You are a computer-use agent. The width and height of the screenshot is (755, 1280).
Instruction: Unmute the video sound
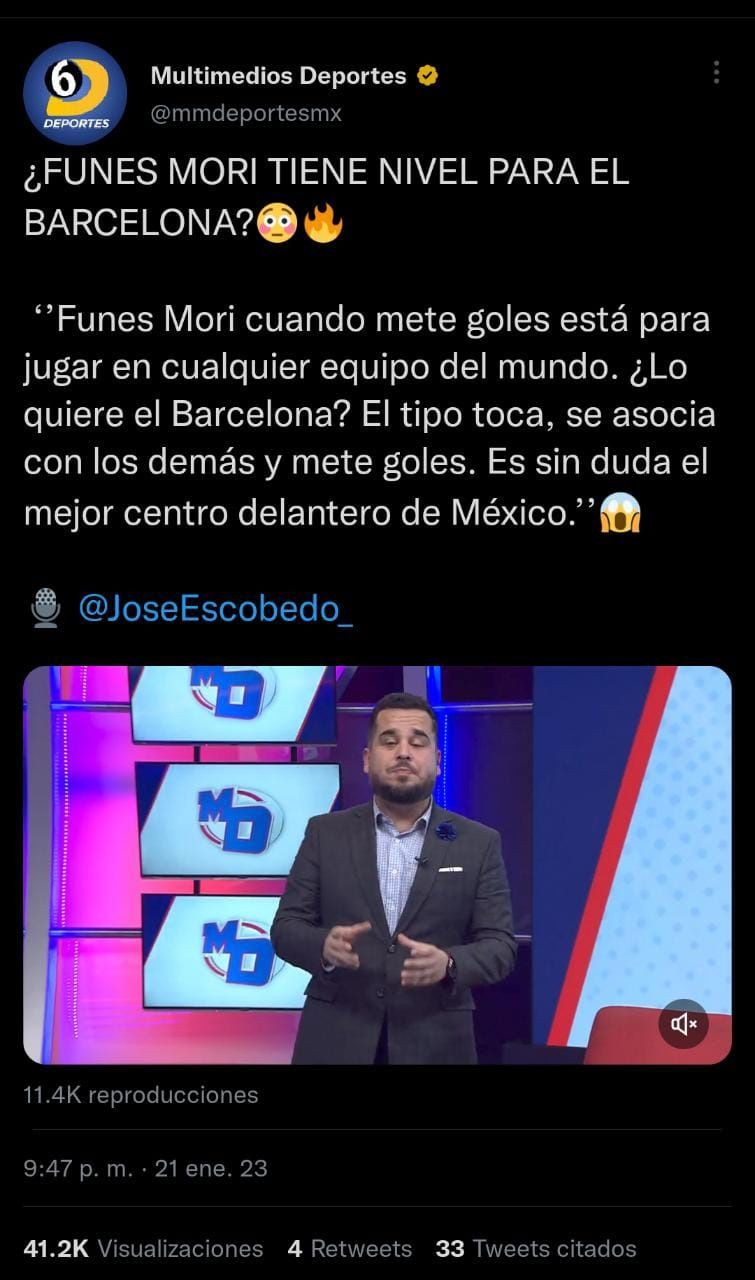click(x=684, y=1024)
